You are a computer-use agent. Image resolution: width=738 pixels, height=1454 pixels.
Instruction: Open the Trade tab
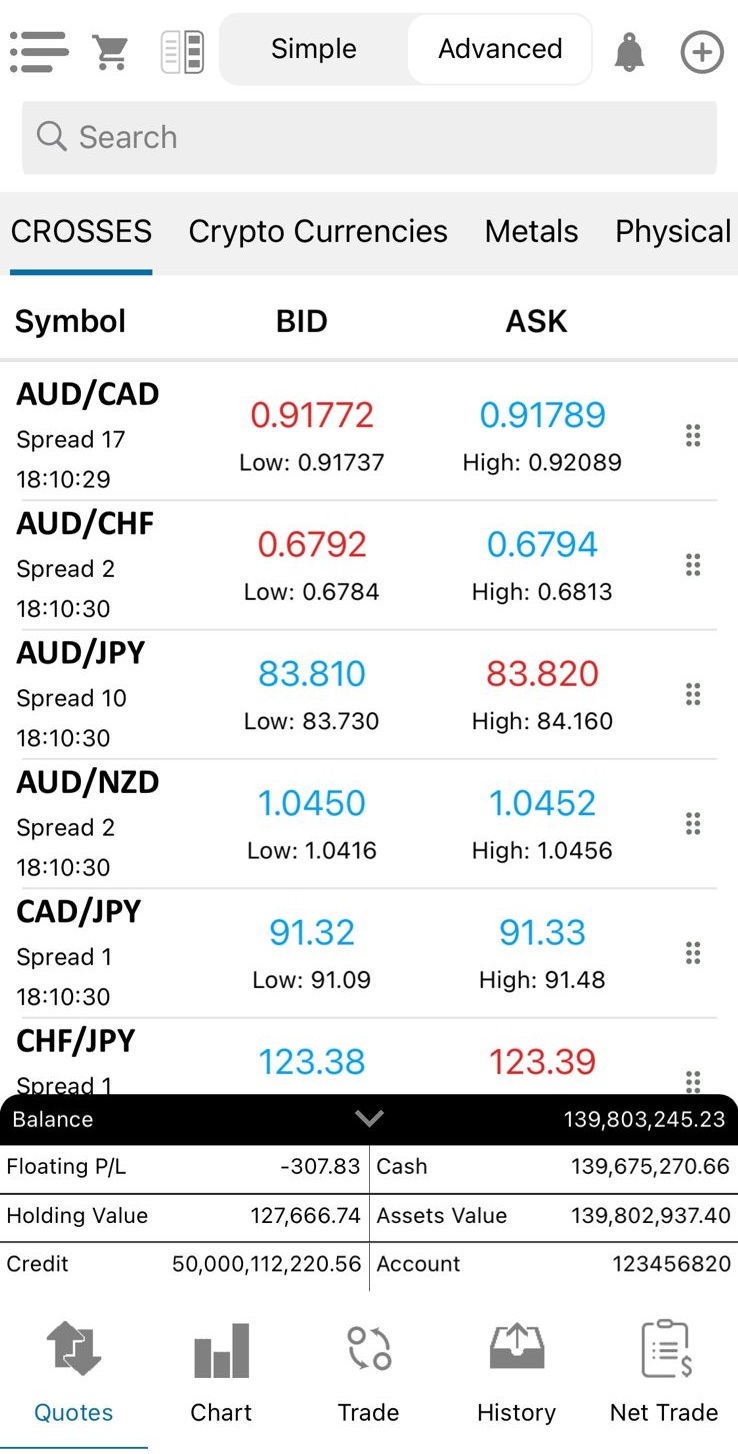368,1372
